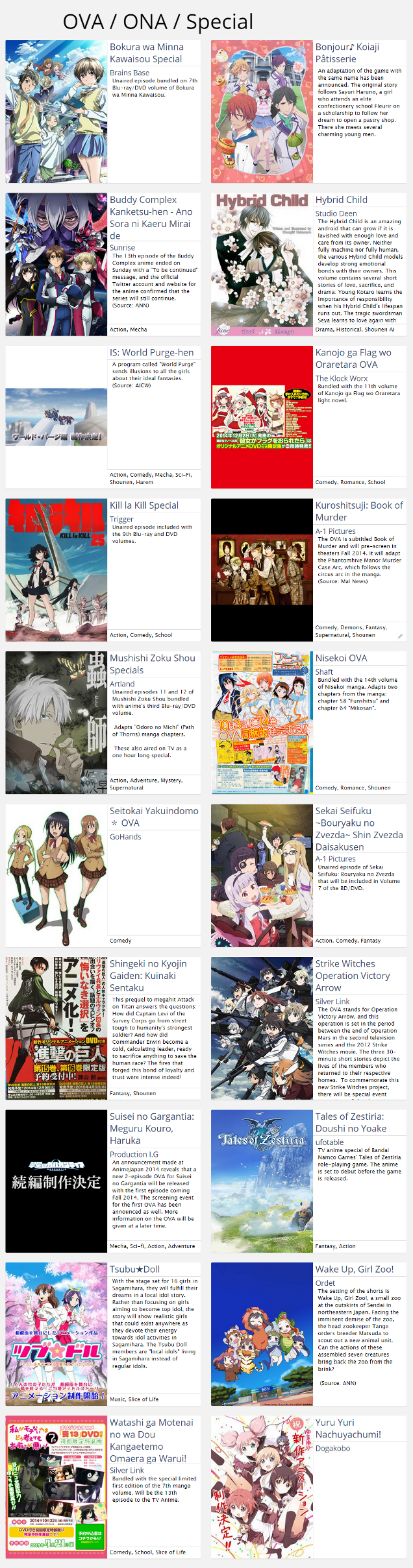
Task: Open the Tsubu★Doll title link
Action: (x=134, y=1269)
